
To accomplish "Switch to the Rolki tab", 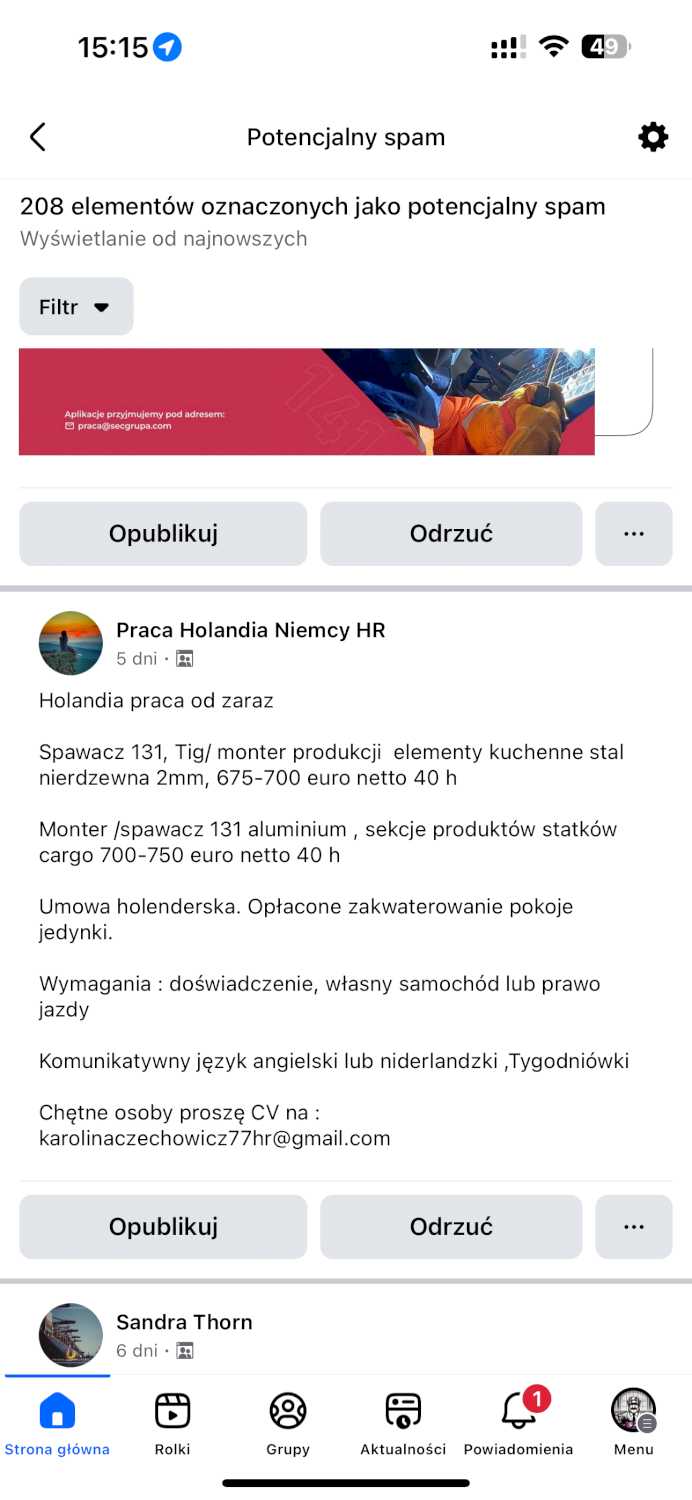I will point(172,1423).
